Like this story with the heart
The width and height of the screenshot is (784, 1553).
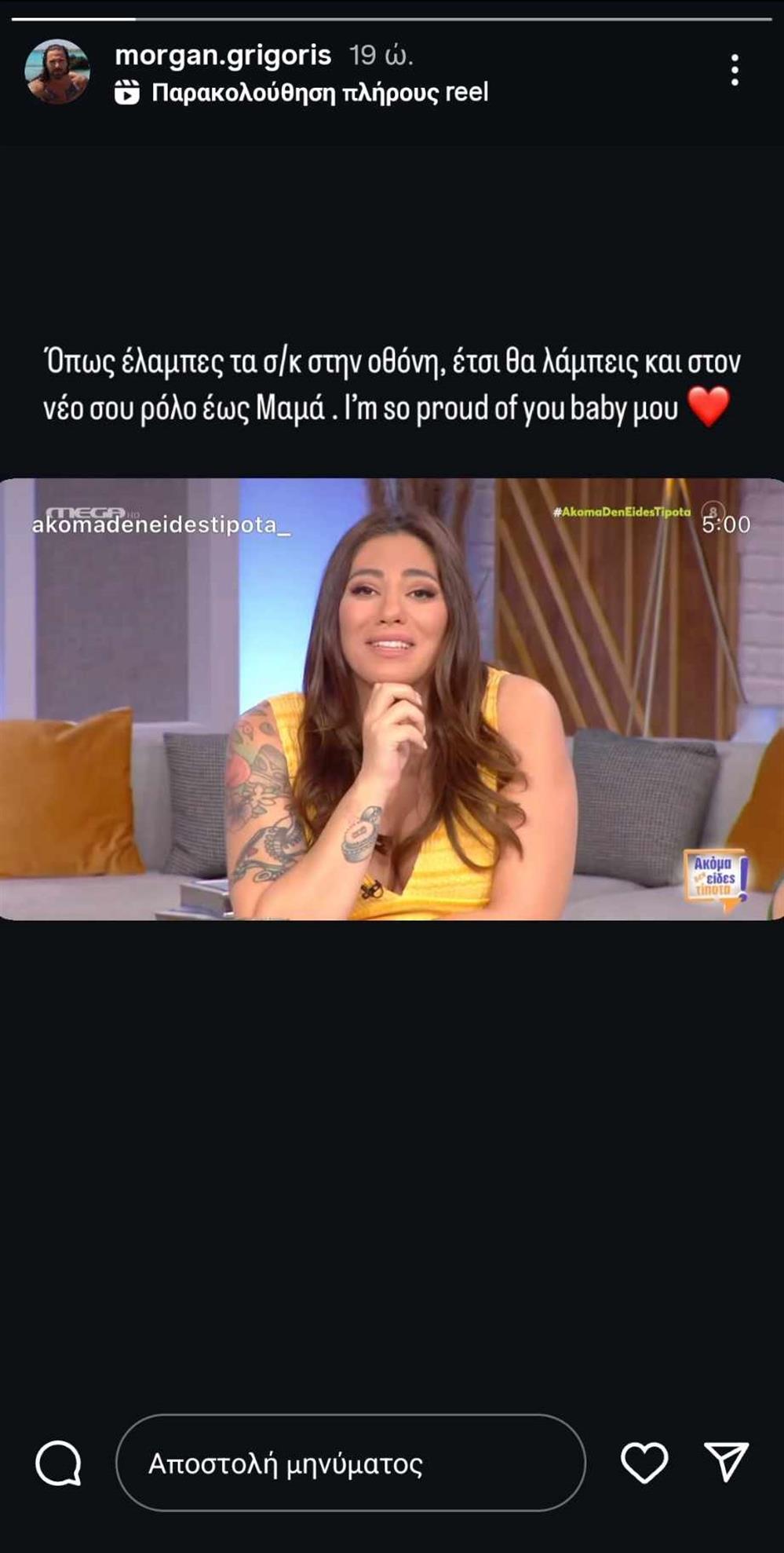tap(644, 1463)
